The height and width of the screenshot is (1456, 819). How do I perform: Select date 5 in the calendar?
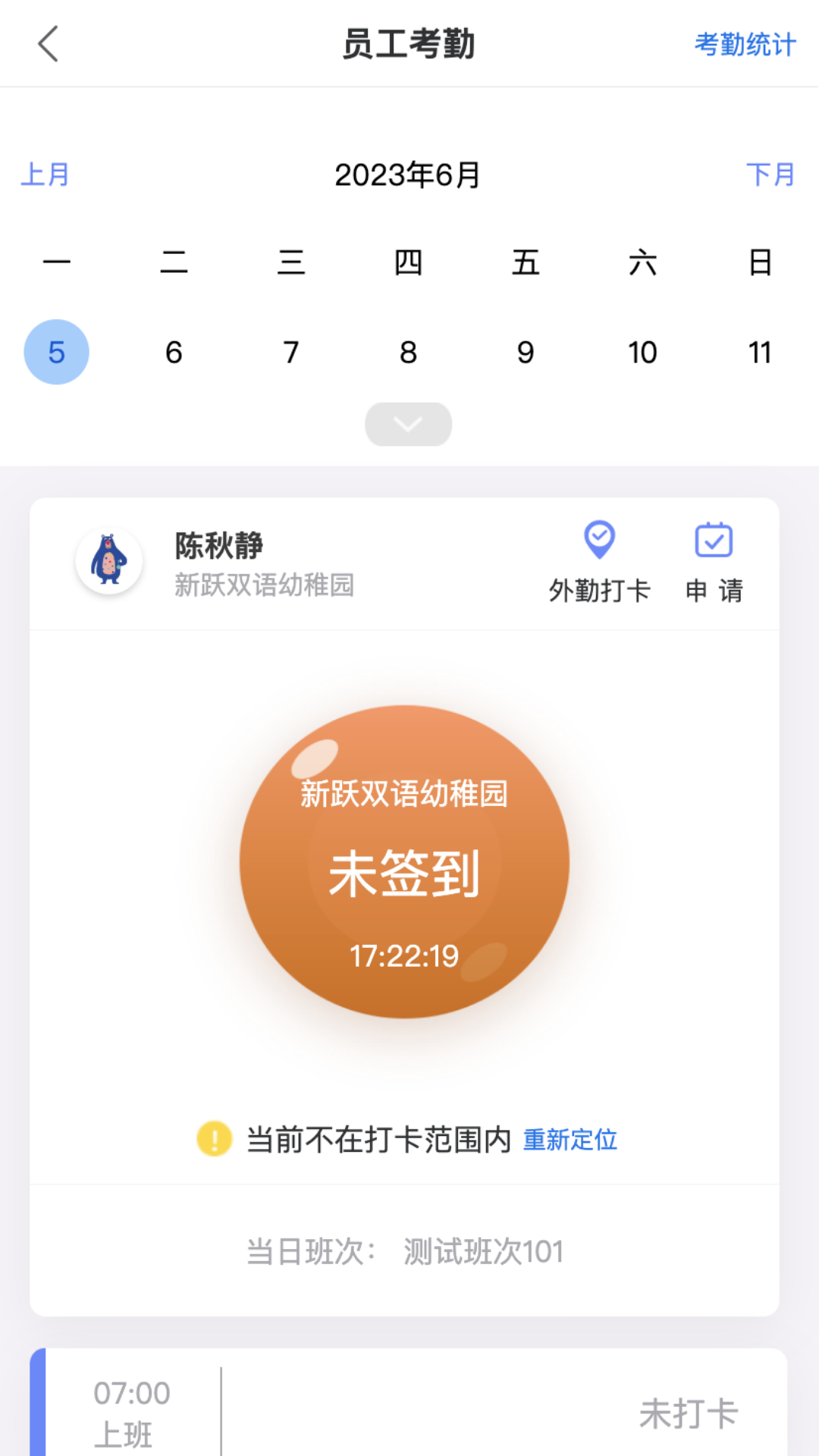point(56,351)
